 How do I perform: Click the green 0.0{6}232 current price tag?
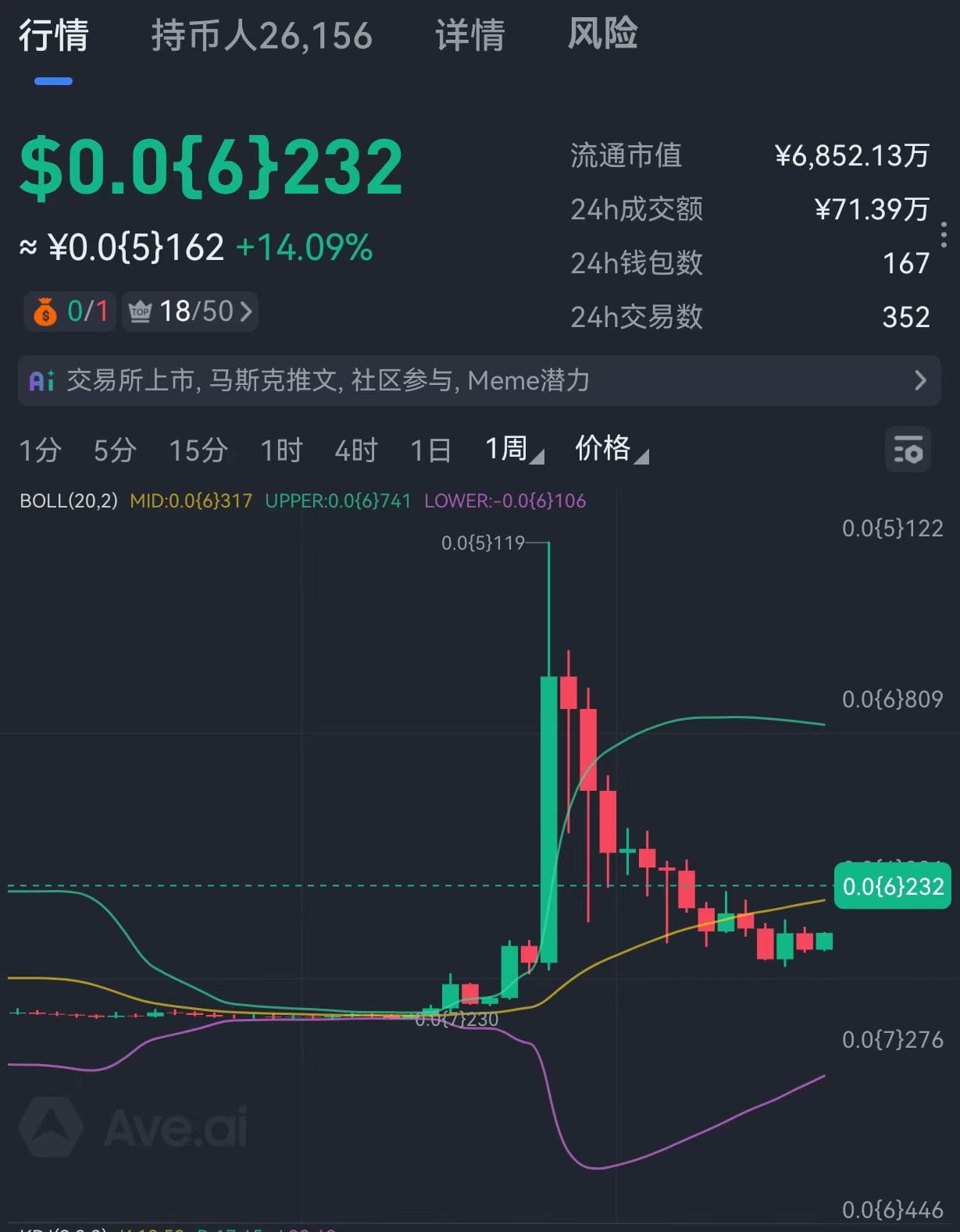coord(892,887)
